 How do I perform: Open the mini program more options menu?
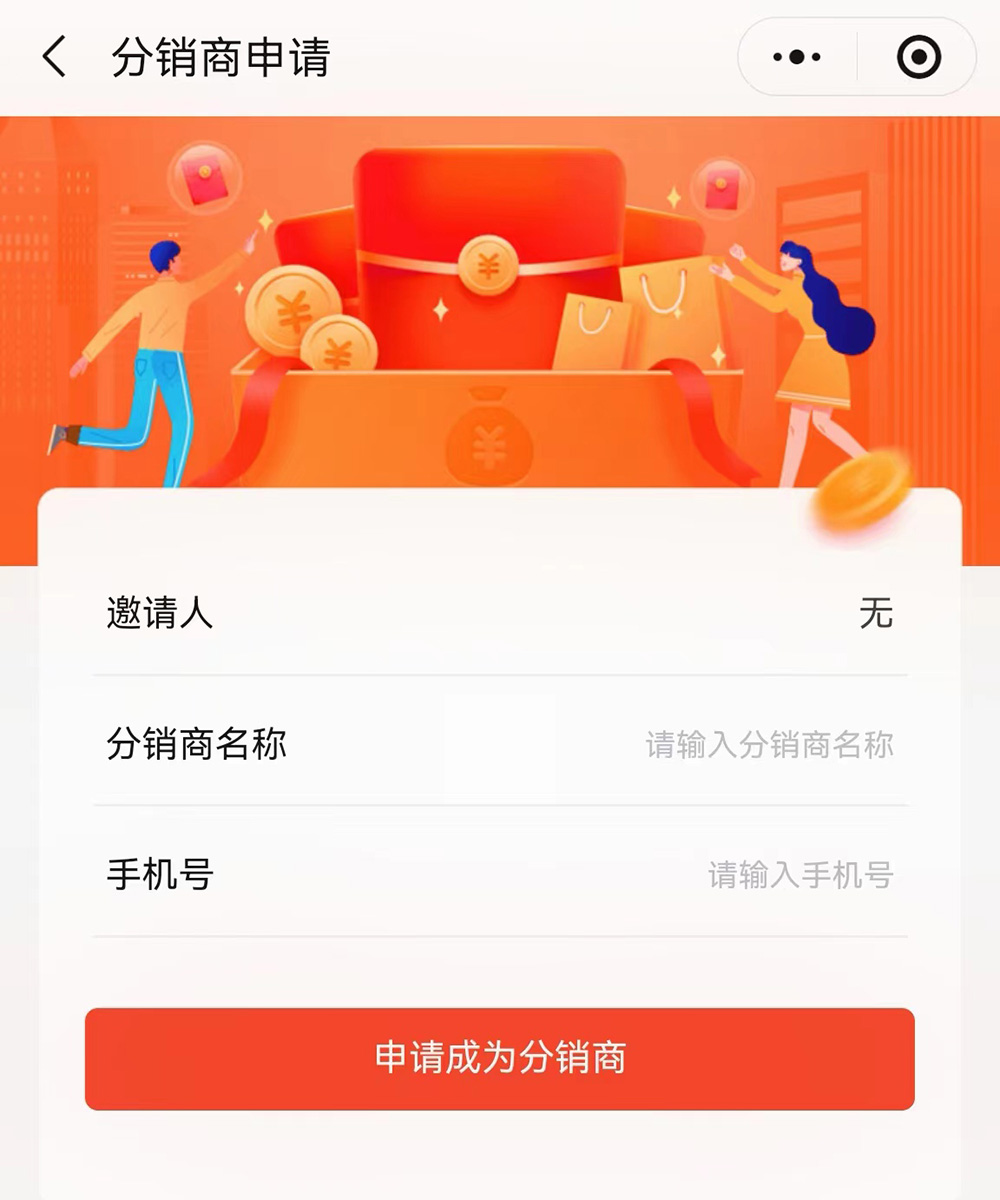point(797,57)
